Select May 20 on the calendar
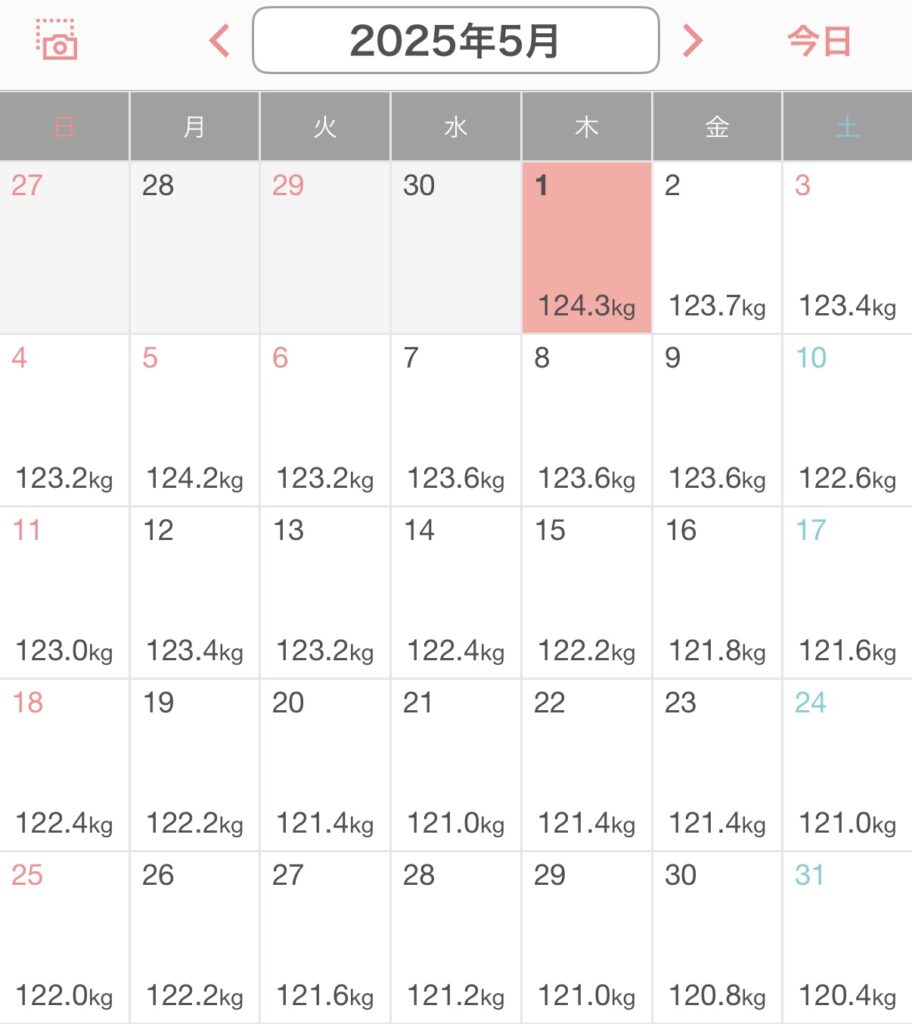The image size is (912, 1024). tap(325, 765)
